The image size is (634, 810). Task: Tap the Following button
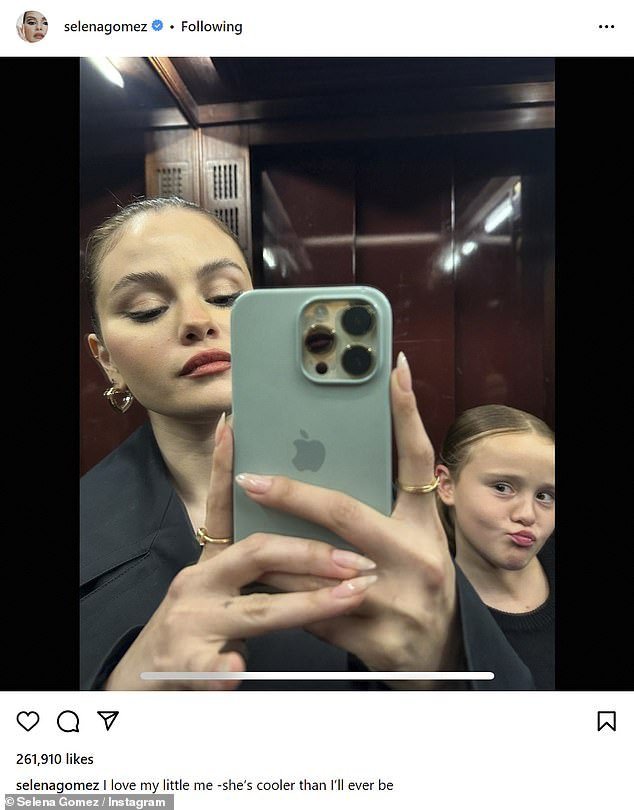211,26
